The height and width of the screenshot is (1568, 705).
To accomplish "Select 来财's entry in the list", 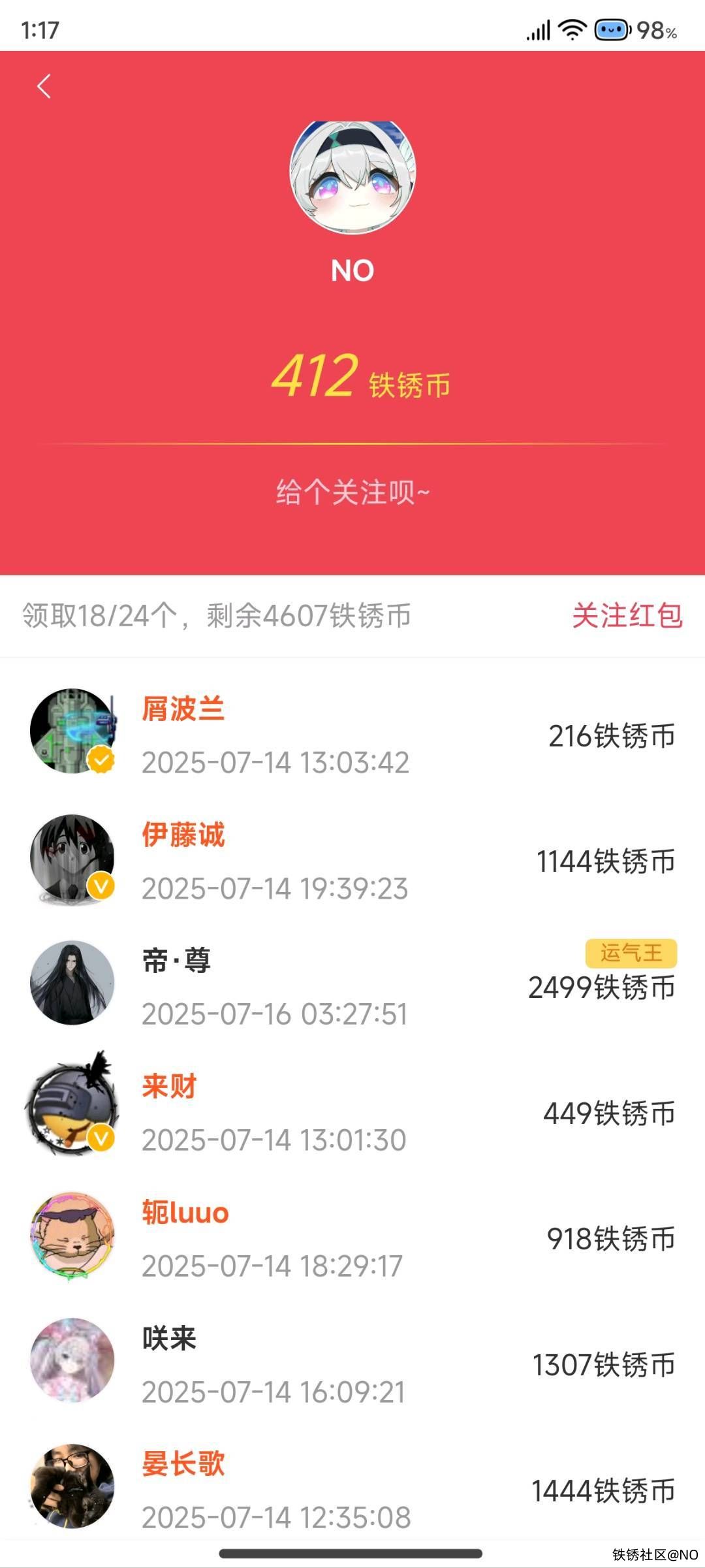I will point(352,1113).
